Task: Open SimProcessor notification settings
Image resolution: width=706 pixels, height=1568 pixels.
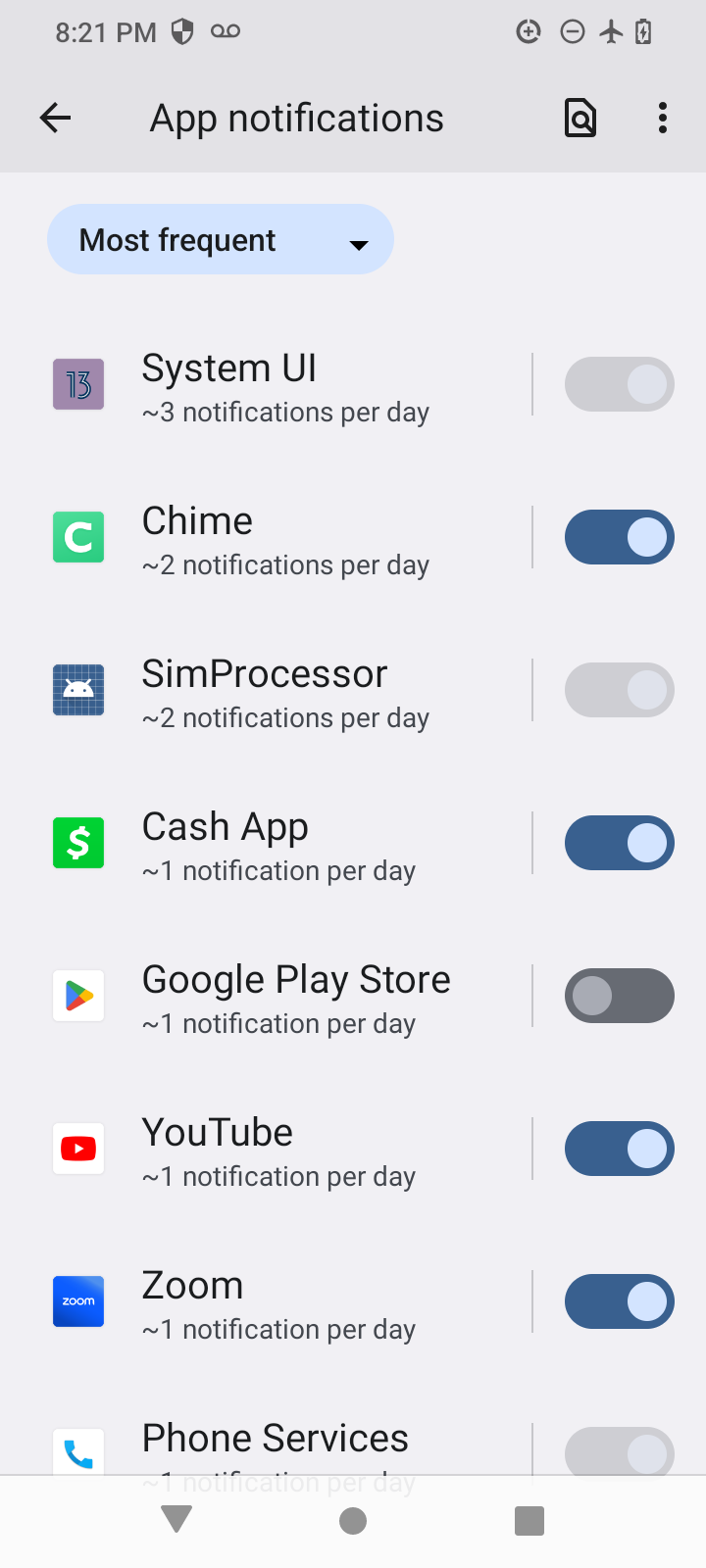Action: point(284,691)
